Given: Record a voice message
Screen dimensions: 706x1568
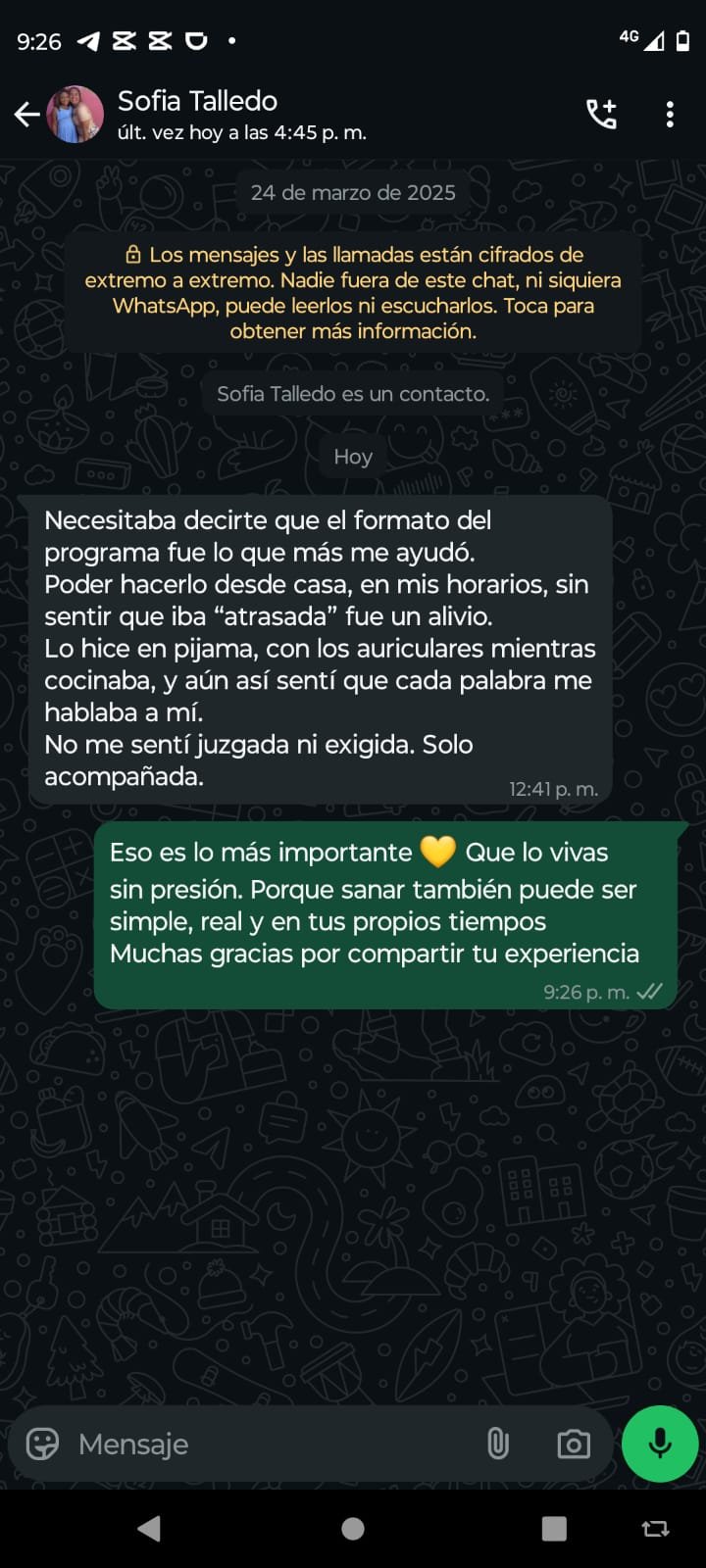Looking at the screenshot, I should coord(660,1444).
